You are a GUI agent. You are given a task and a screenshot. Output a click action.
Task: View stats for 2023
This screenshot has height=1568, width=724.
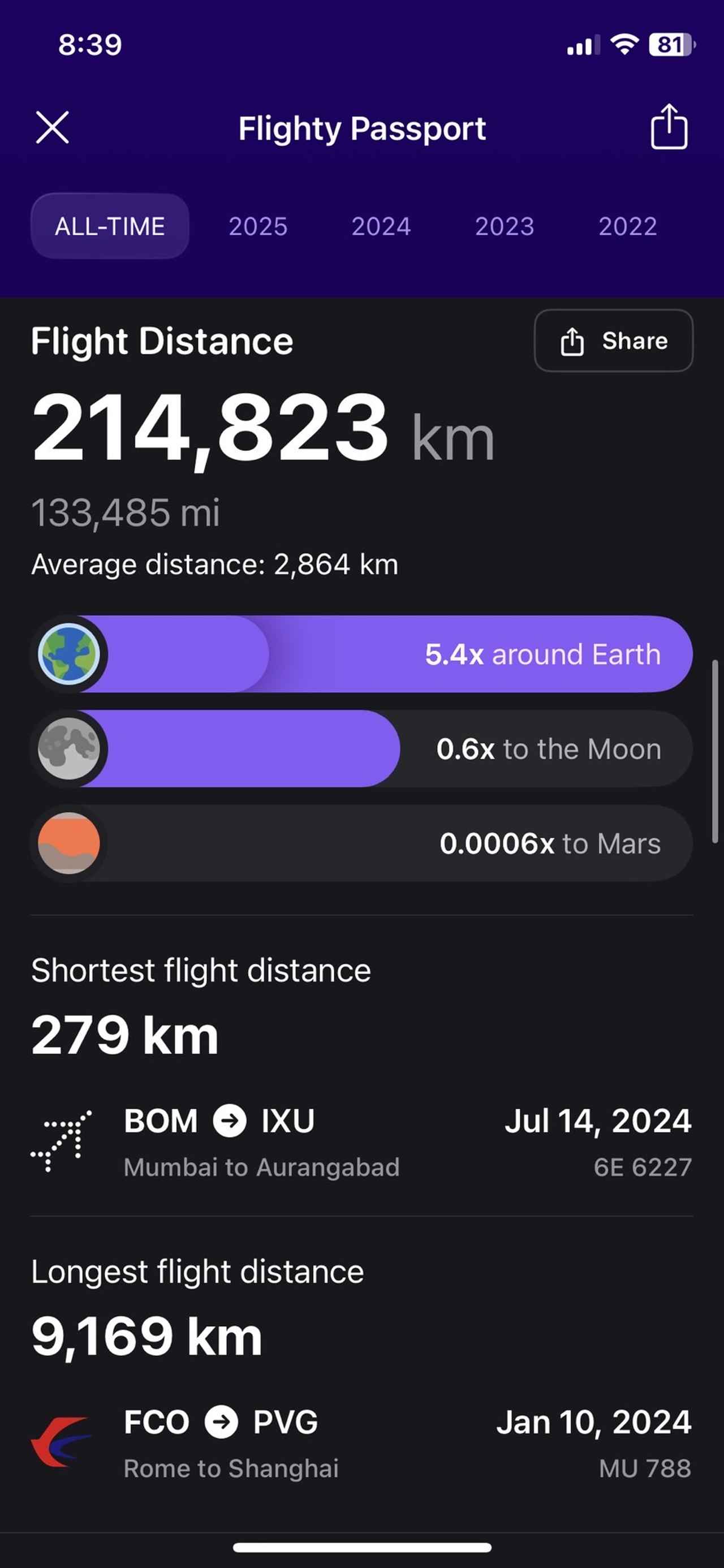click(504, 226)
